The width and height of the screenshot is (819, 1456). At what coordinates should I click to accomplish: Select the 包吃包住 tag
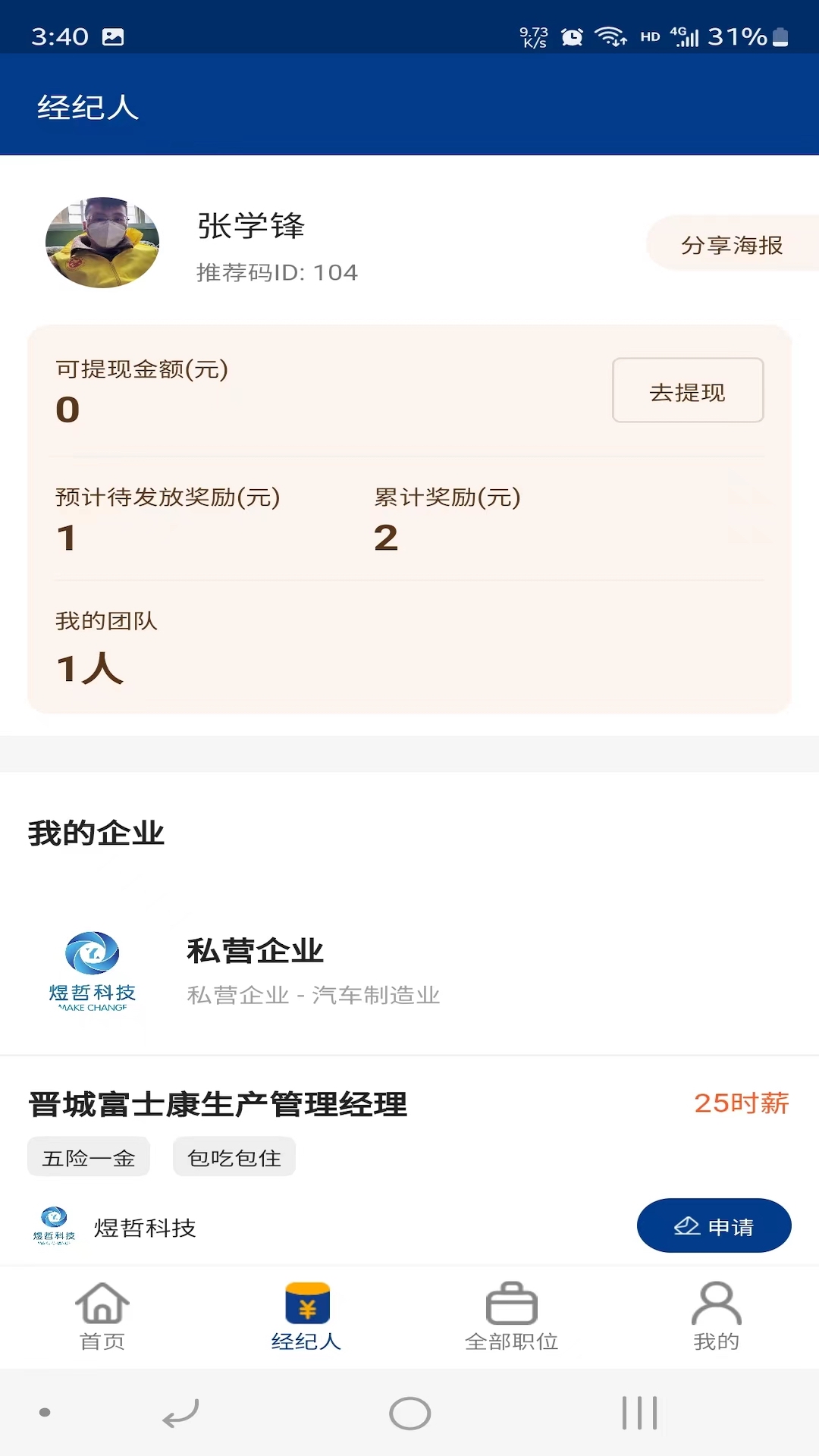(234, 1156)
